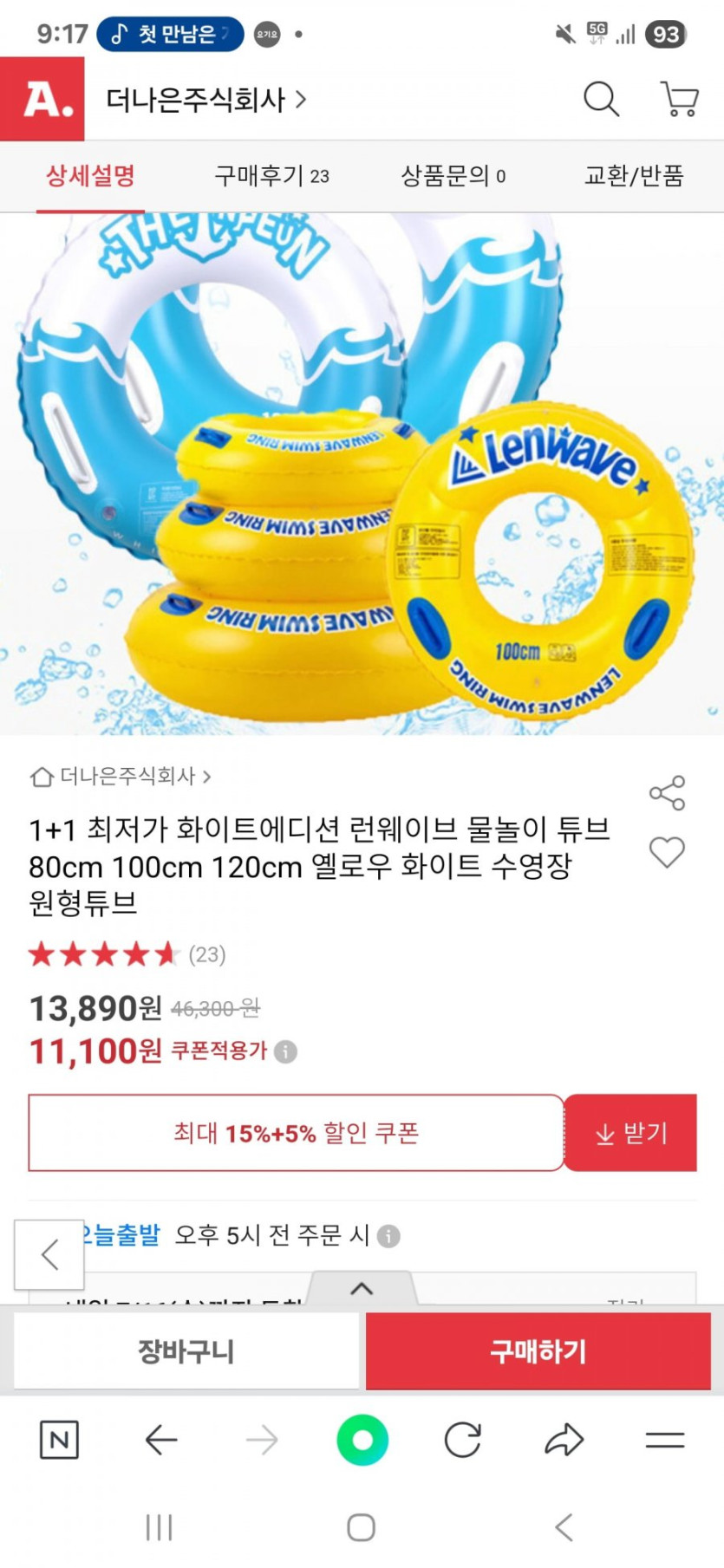This screenshot has width=724, height=1568.
Task: Show info on 오늘출발 shipping time
Action: pyautogui.click(x=389, y=1235)
